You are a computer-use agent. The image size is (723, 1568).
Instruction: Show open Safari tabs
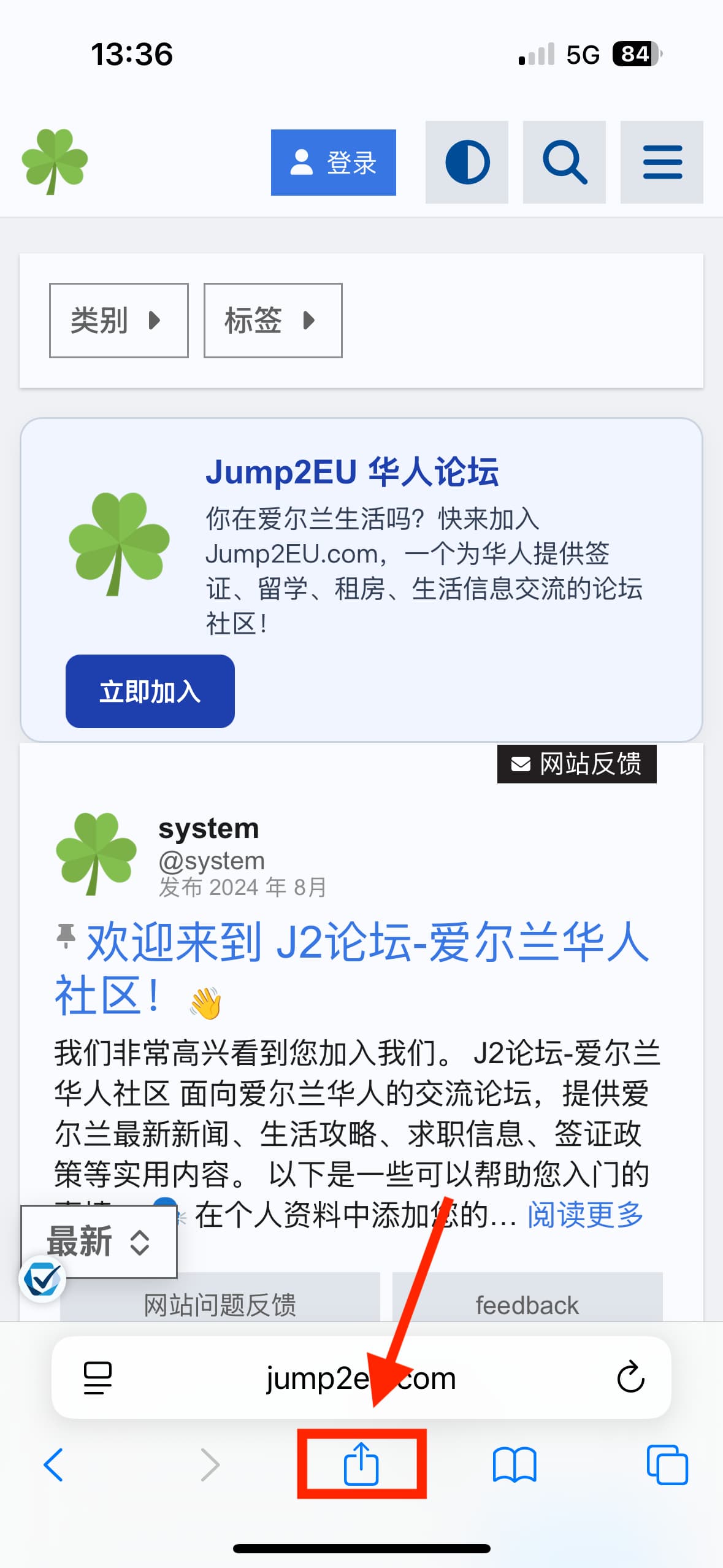pos(667,1465)
